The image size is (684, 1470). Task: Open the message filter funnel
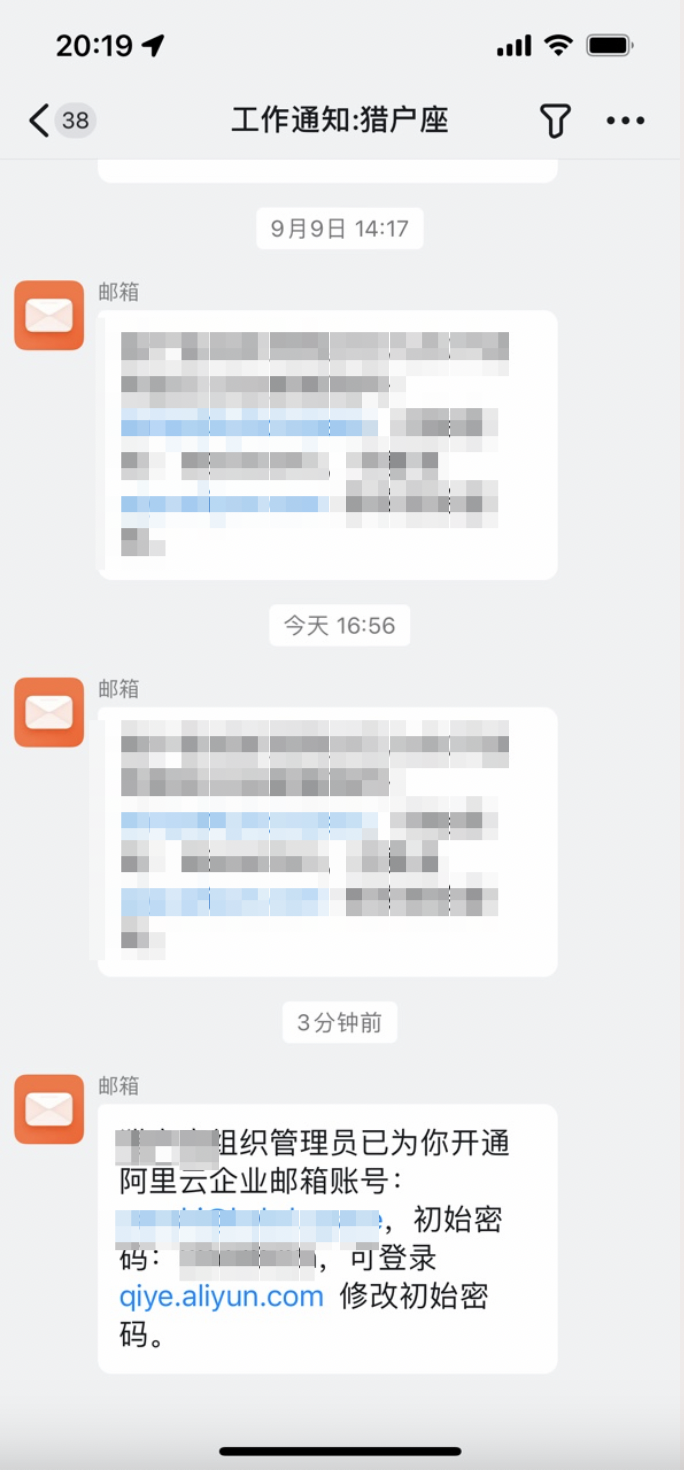click(x=555, y=121)
